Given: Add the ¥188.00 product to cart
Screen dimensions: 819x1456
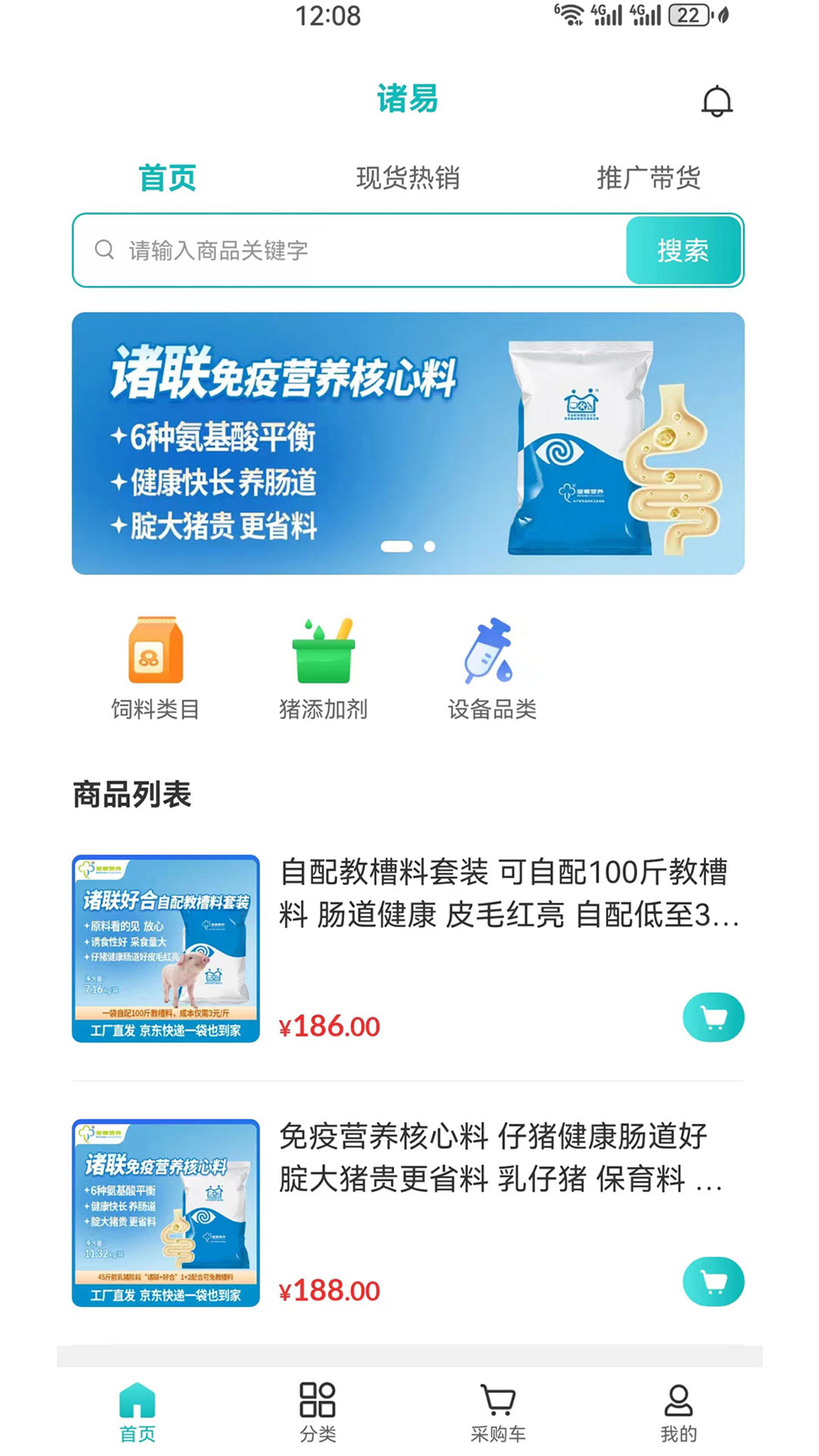Looking at the screenshot, I should 713,1282.
